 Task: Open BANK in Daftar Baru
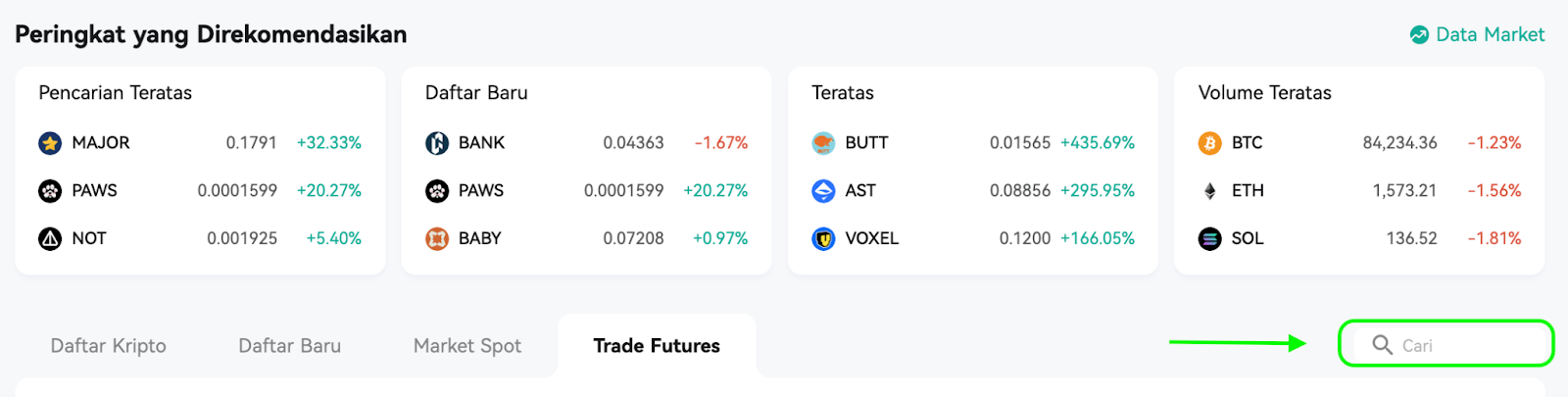click(x=586, y=143)
